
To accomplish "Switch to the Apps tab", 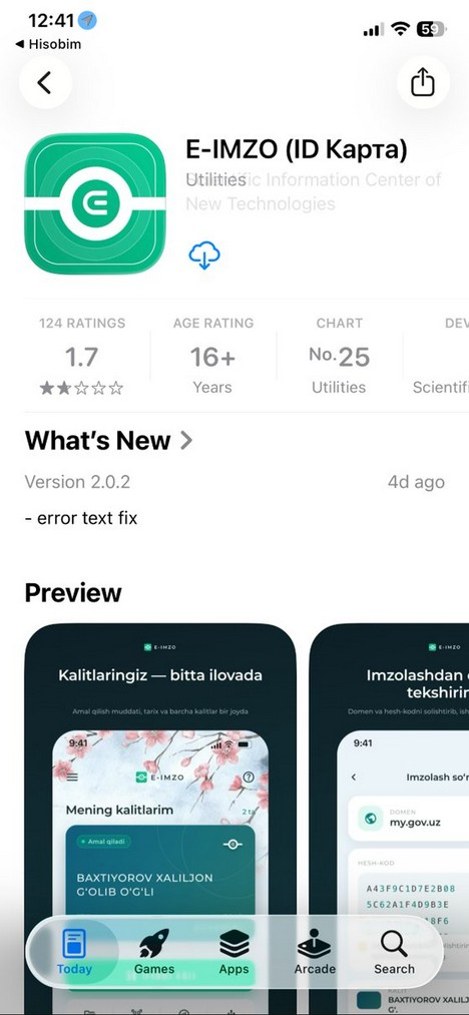I will click(x=234, y=952).
